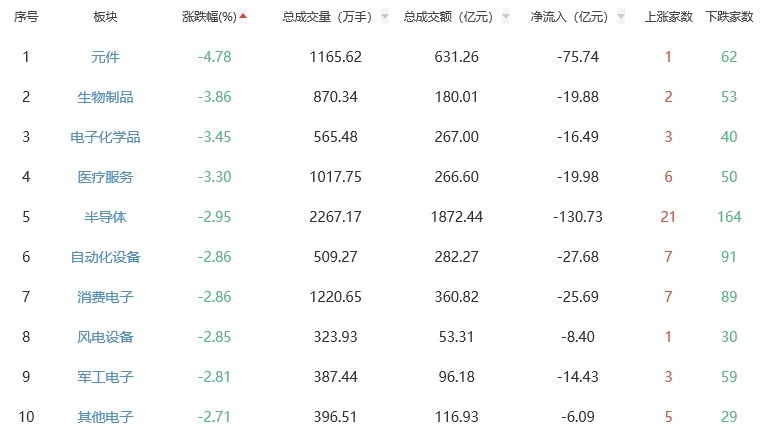Open the 风电设备 sector link
The width and height of the screenshot is (770, 438).
pos(105,337)
